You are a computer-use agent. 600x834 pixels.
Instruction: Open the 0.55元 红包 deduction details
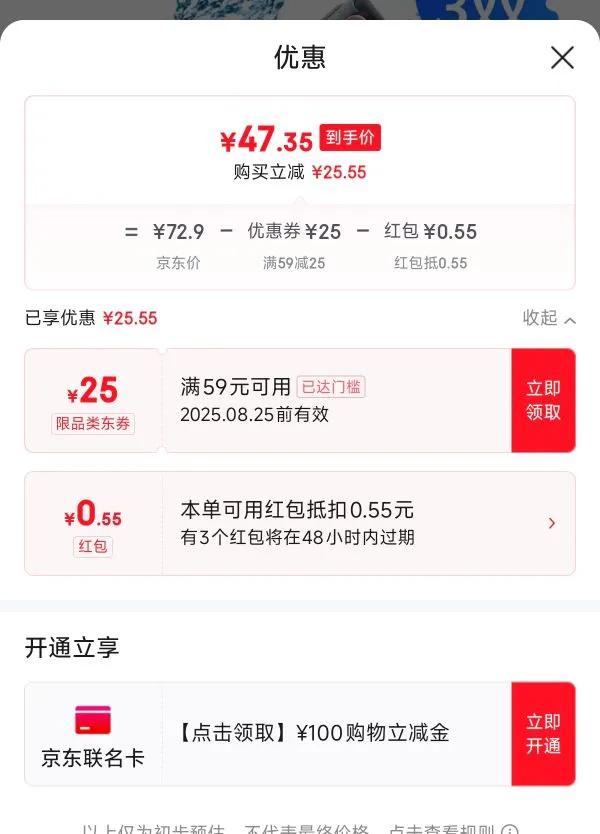pyautogui.click(x=300, y=523)
